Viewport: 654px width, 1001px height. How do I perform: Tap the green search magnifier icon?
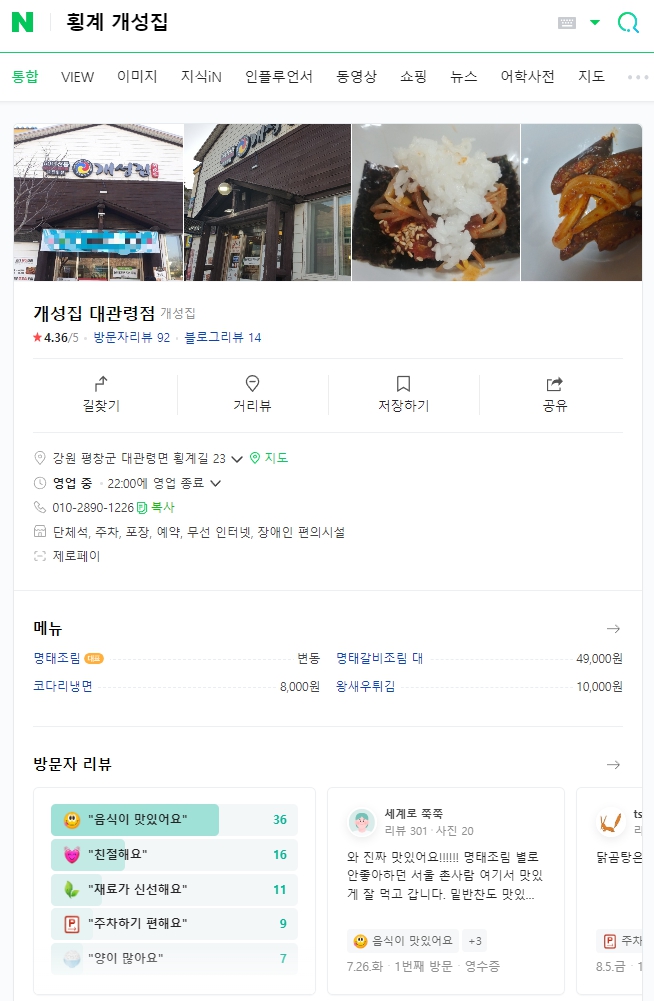point(628,24)
